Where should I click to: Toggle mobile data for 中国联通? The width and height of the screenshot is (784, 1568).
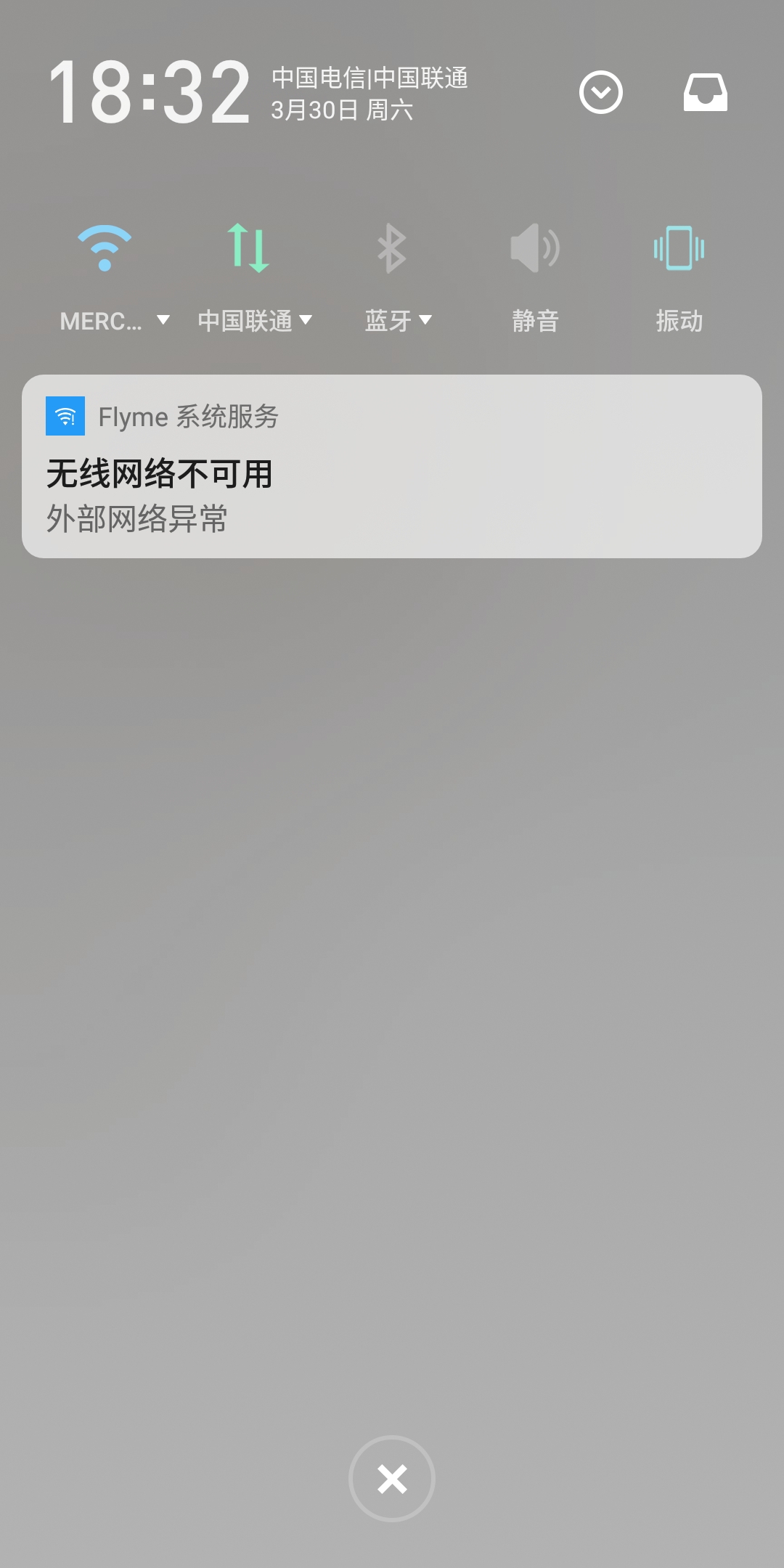(x=248, y=248)
